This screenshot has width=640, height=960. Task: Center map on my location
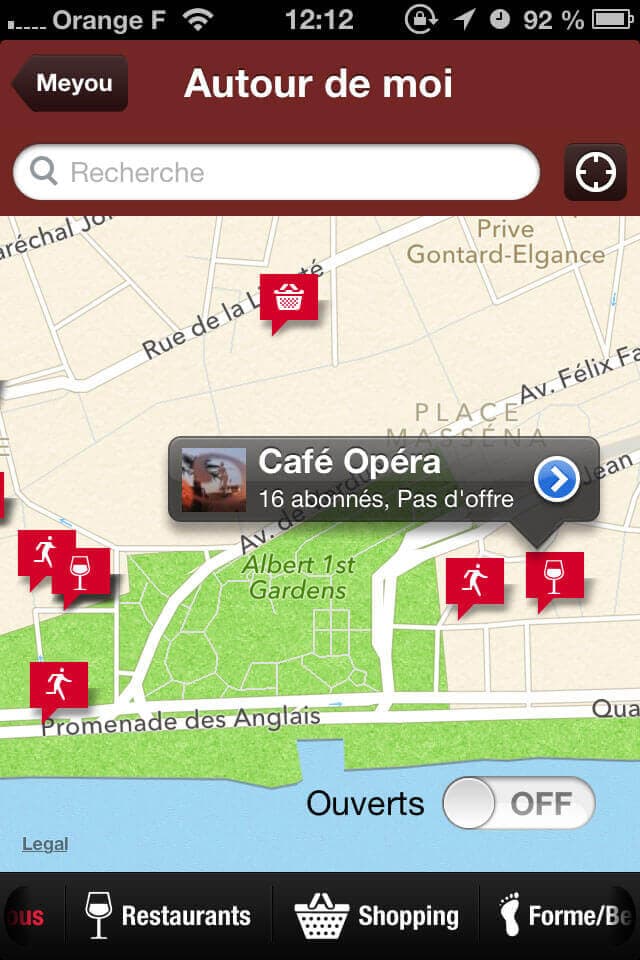click(595, 173)
